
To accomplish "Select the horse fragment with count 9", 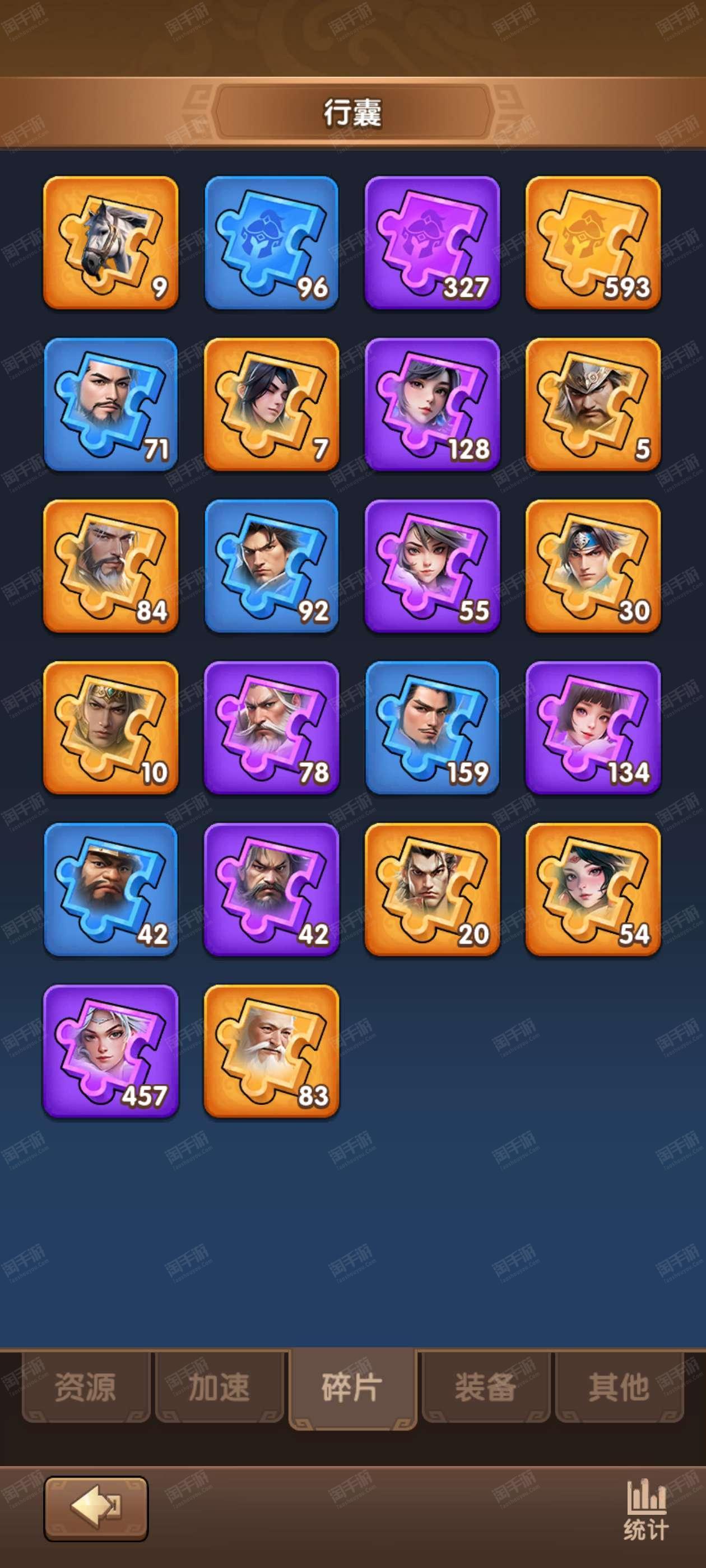I will click(x=111, y=243).
